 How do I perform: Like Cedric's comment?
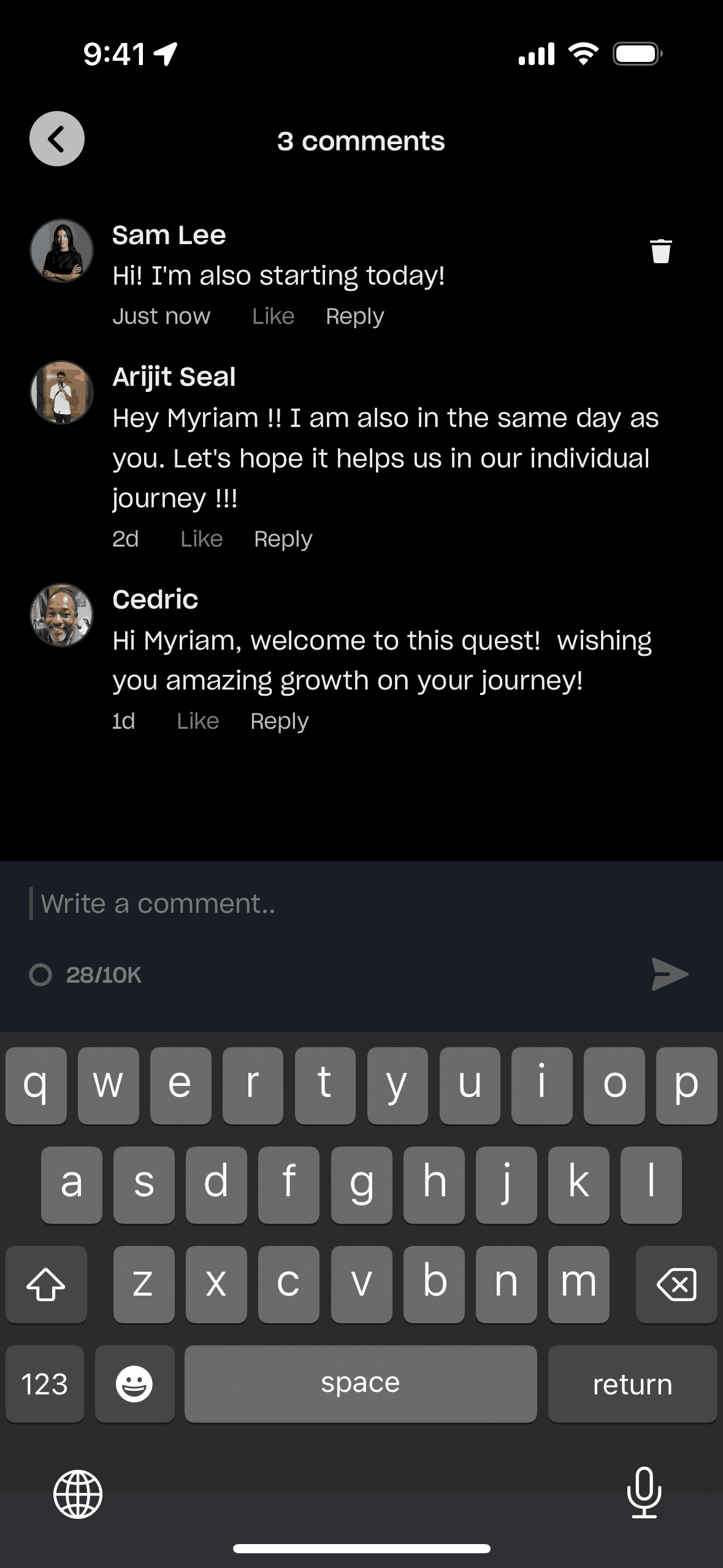point(198,721)
